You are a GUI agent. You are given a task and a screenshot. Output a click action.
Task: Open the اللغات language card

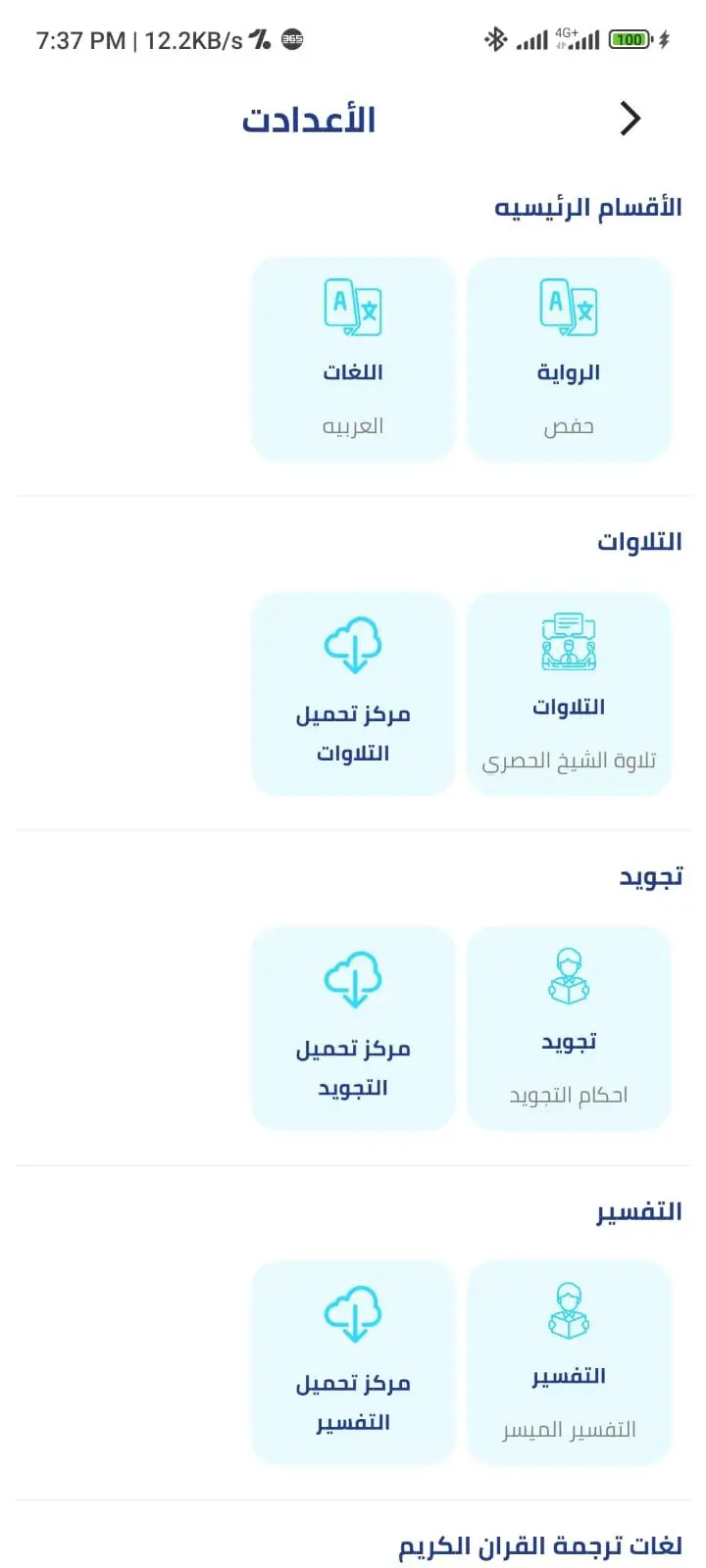(353, 359)
